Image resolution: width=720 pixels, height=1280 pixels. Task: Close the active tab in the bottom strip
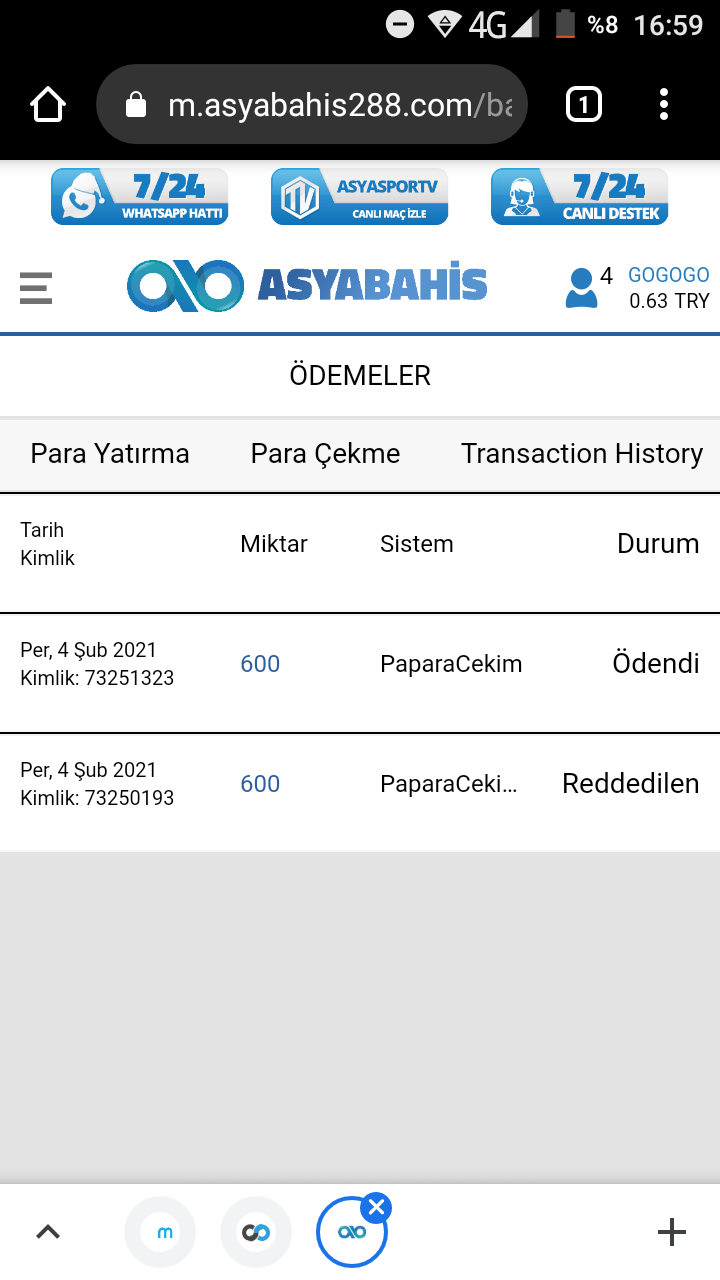click(x=376, y=1208)
